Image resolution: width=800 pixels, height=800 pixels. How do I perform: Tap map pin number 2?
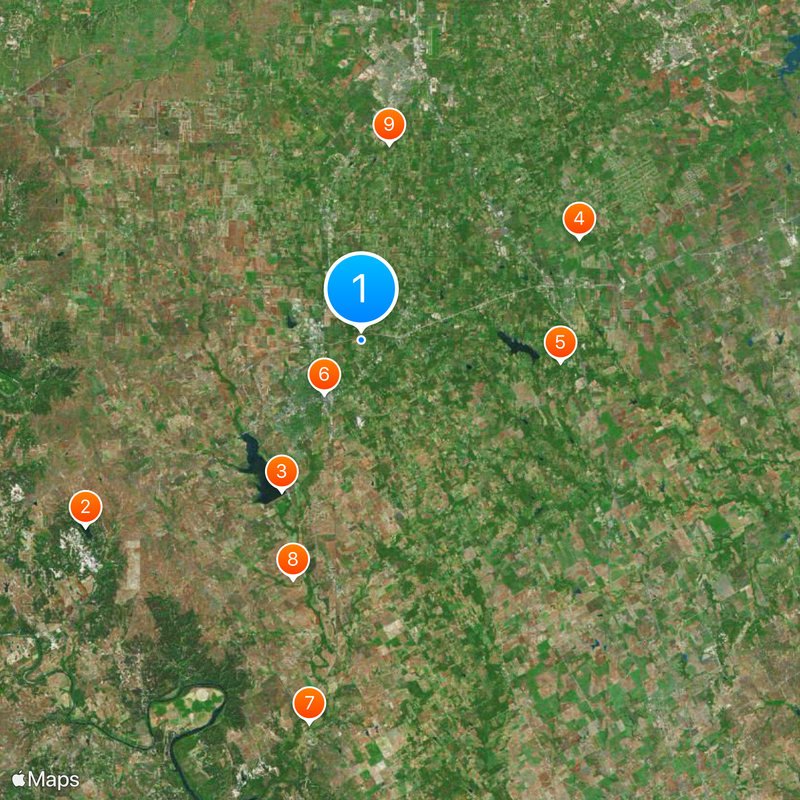pos(86,507)
